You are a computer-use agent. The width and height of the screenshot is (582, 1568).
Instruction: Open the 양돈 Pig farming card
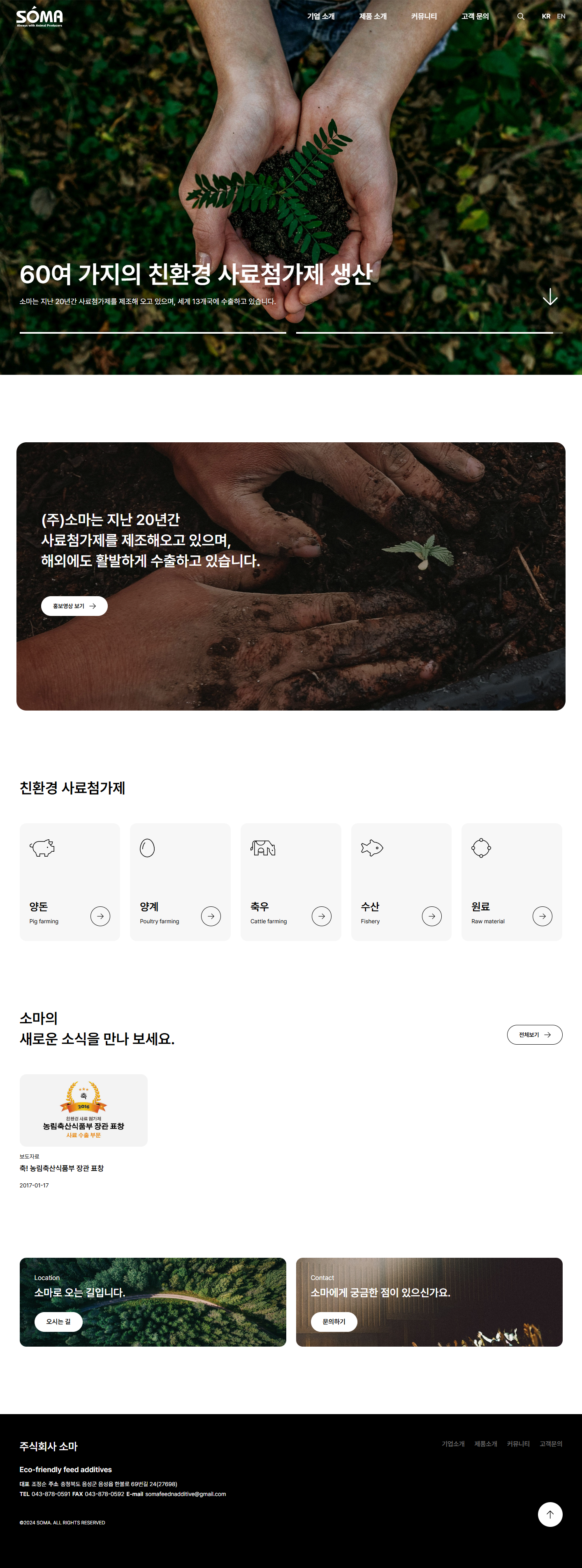pos(70,881)
